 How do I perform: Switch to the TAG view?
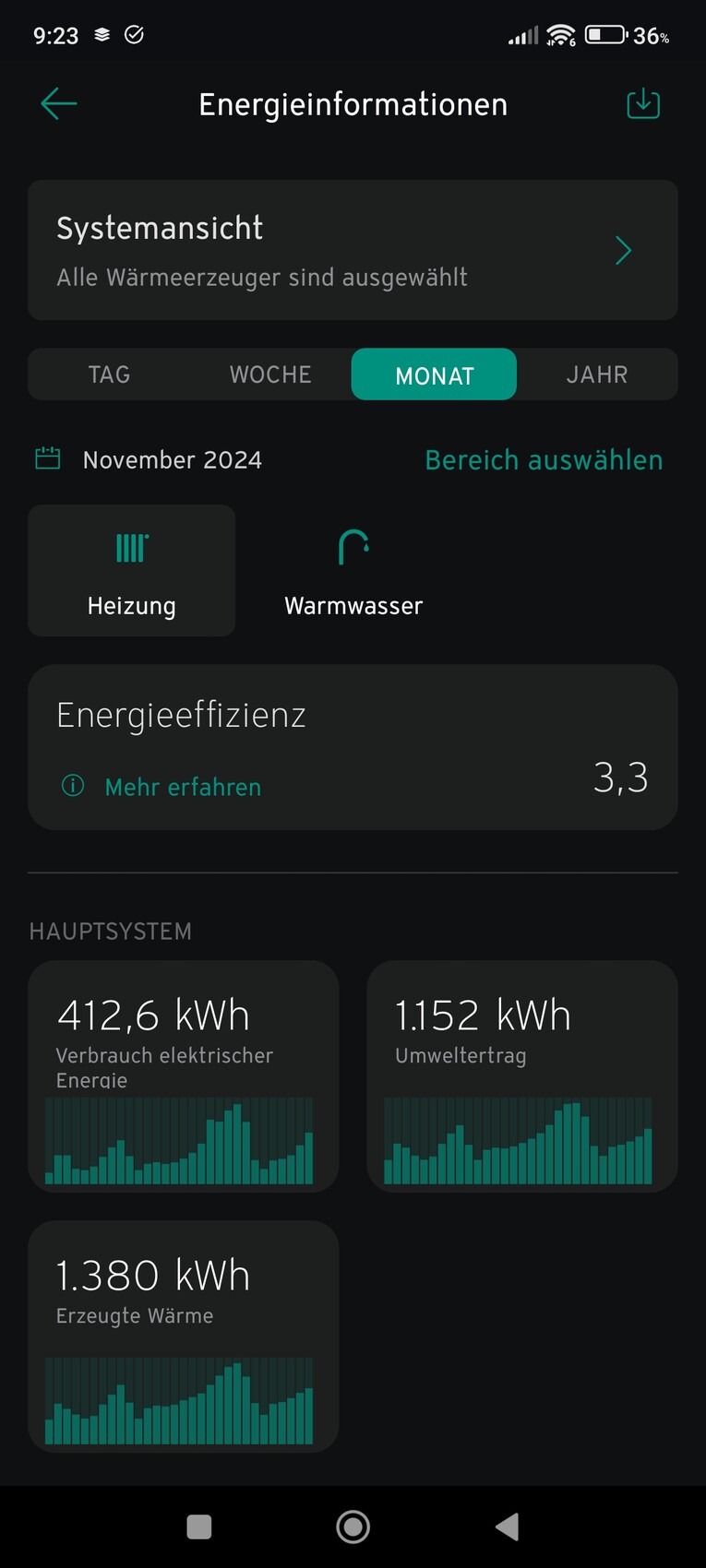coord(109,374)
